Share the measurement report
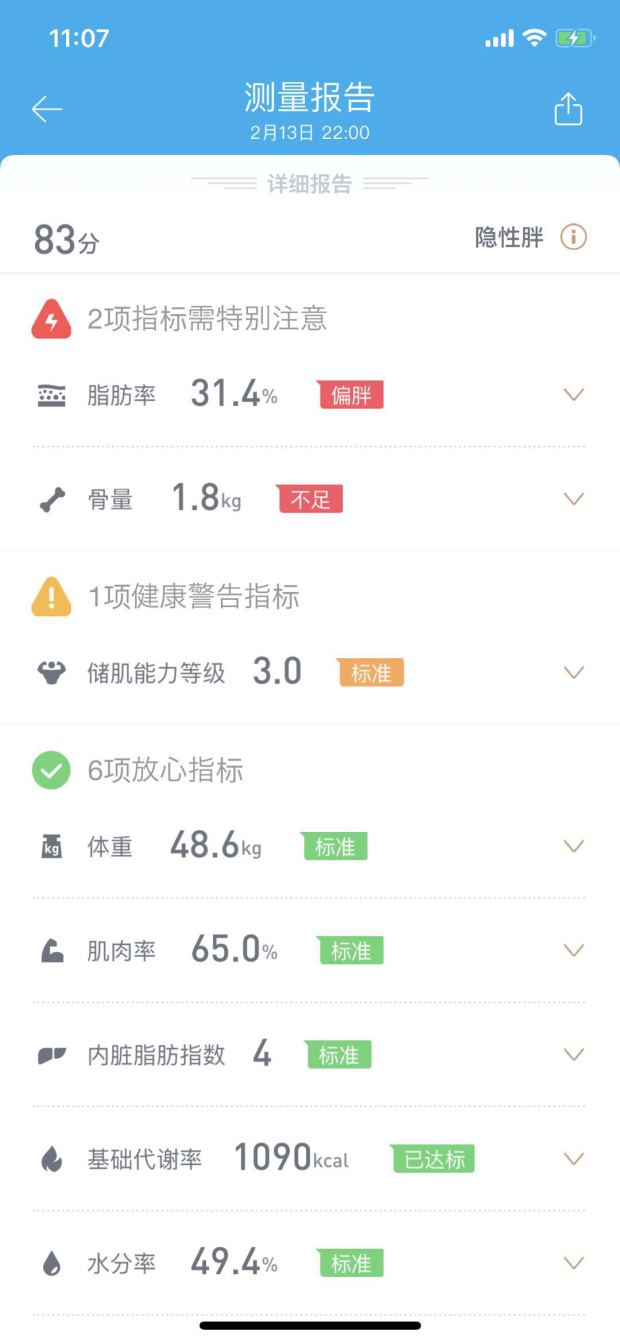 coord(568,109)
